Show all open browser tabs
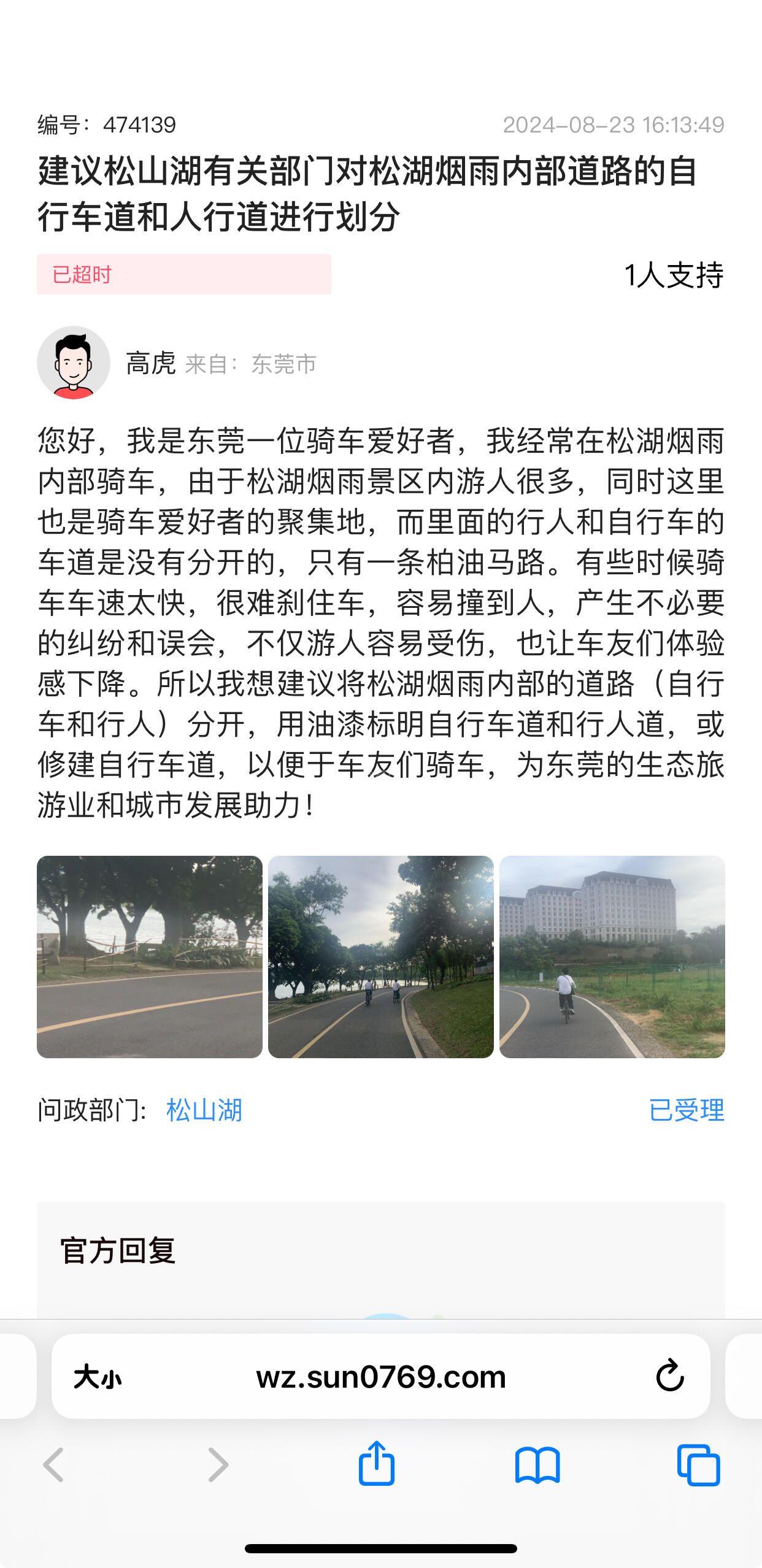 [x=698, y=1465]
